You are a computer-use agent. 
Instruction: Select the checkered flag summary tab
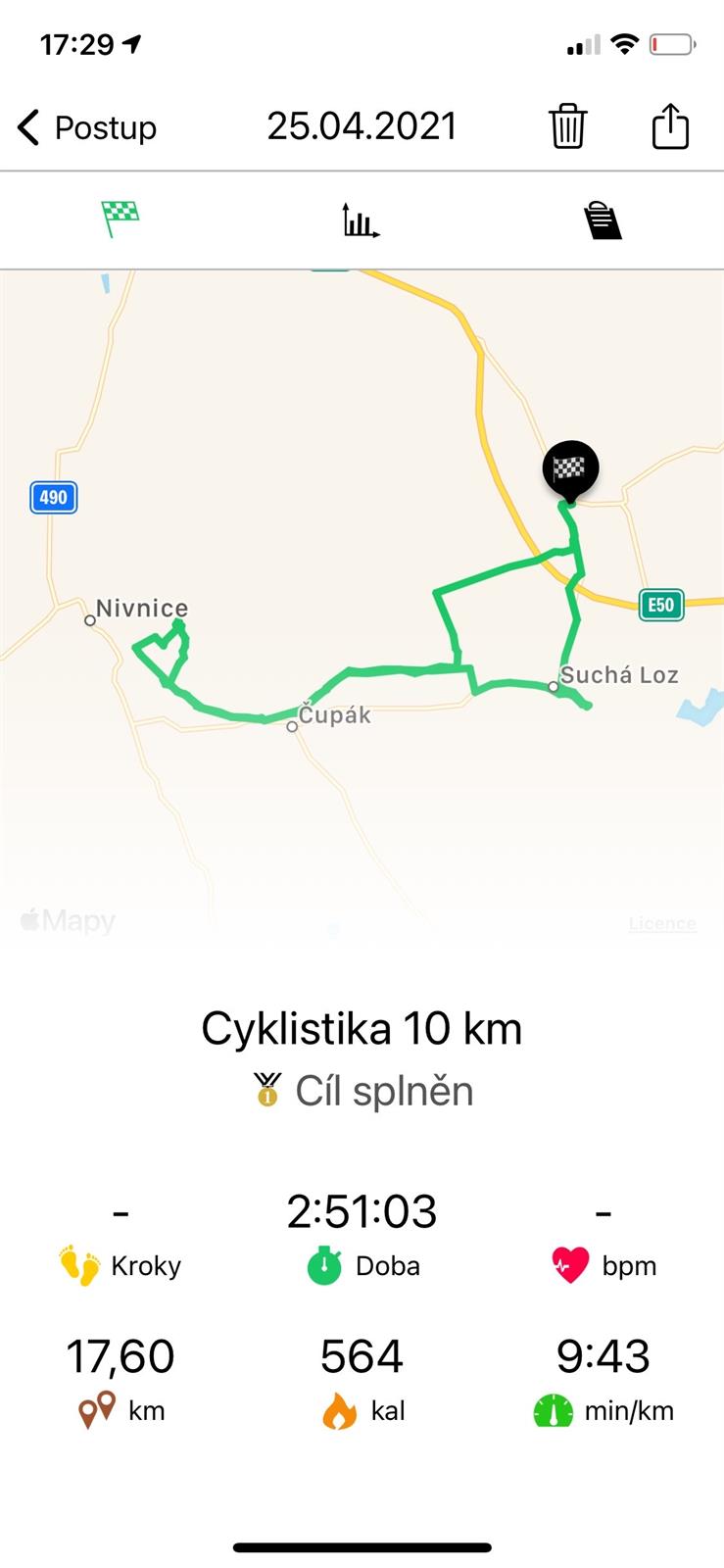121,219
